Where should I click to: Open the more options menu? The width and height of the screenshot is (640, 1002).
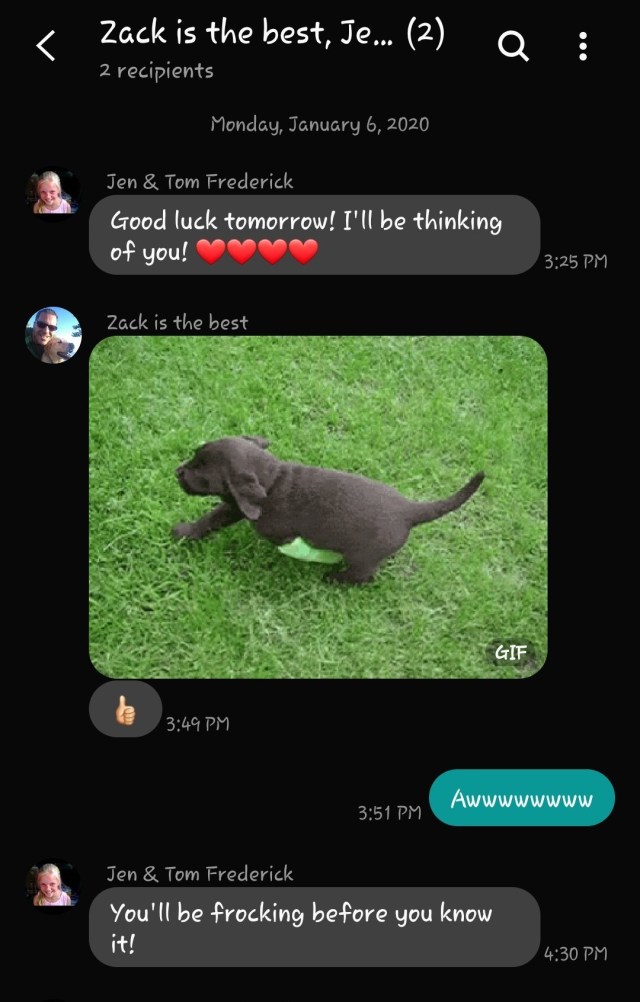pyautogui.click(x=584, y=47)
